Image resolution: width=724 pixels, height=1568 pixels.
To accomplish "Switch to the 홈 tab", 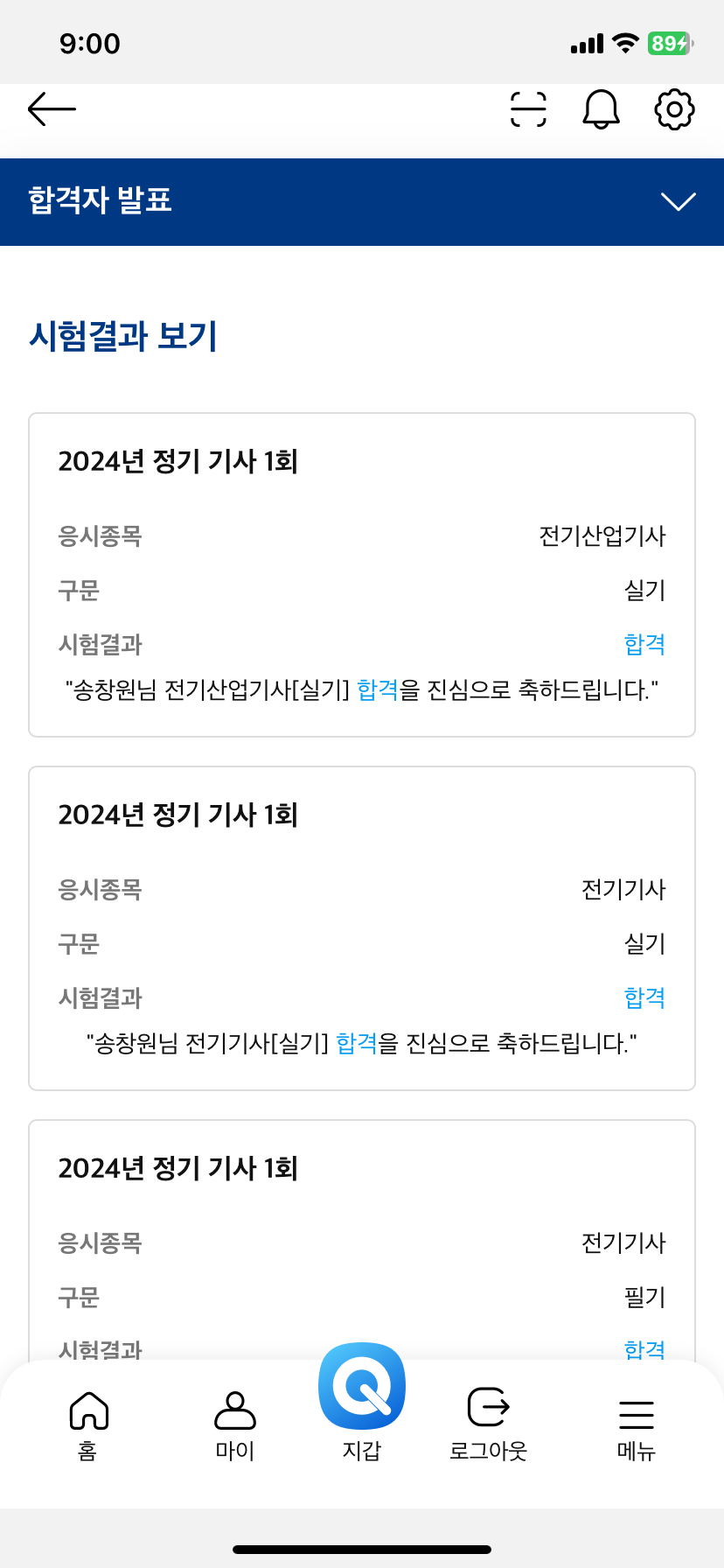I will coord(88,1426).
